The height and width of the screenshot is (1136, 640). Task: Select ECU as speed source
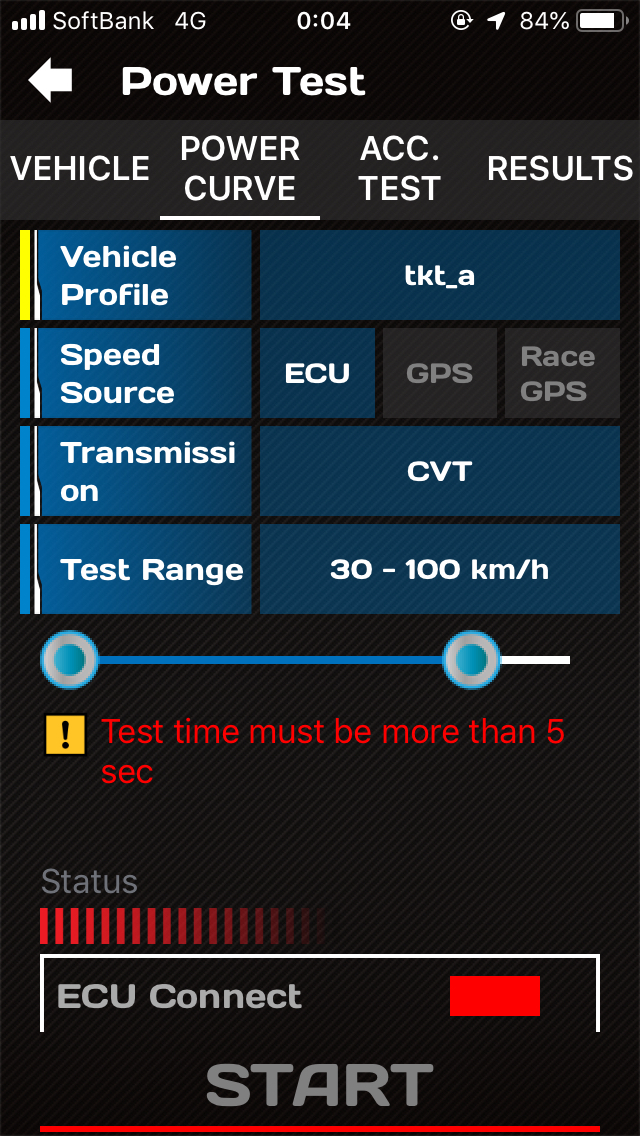click(317, 373)
